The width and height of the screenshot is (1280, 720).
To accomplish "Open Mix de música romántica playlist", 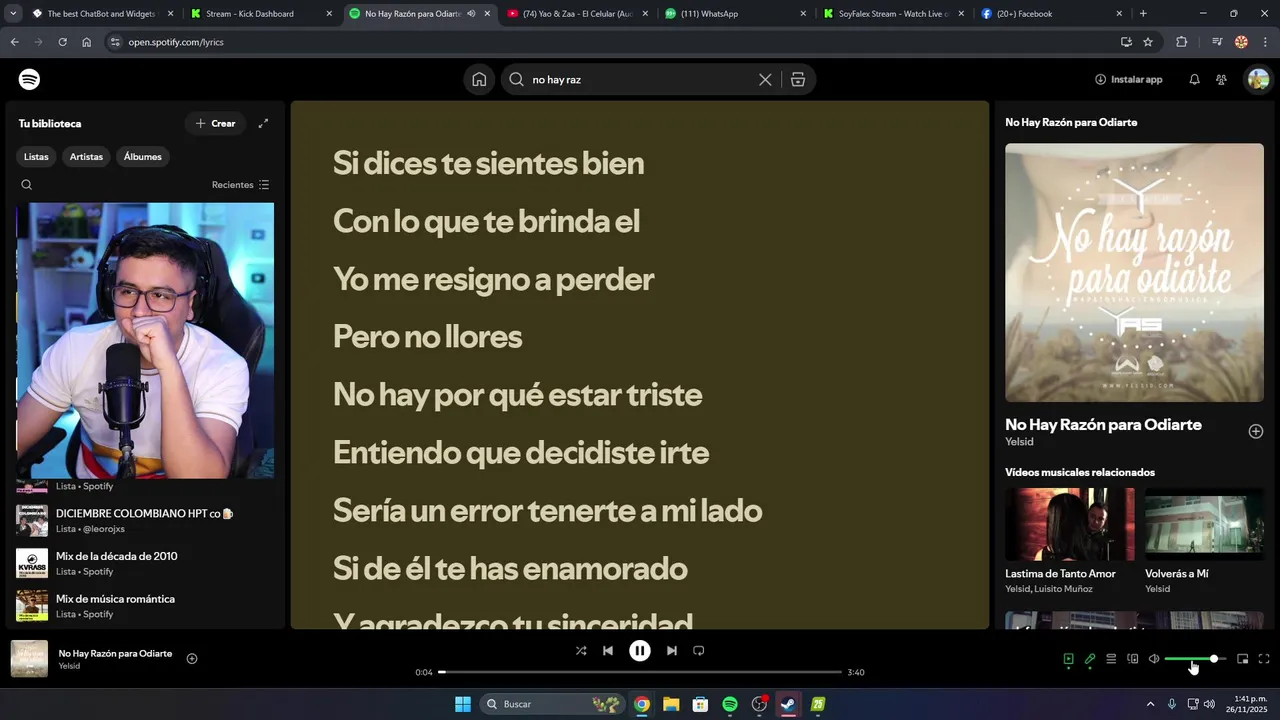I will (115, 599).
